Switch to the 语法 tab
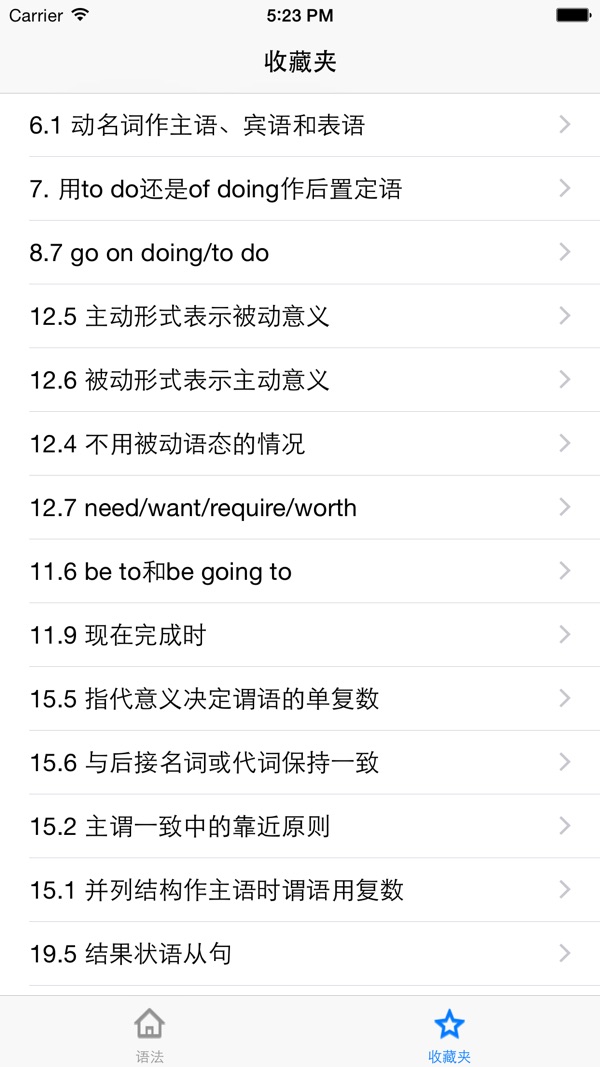 (x=150, y=1034)
